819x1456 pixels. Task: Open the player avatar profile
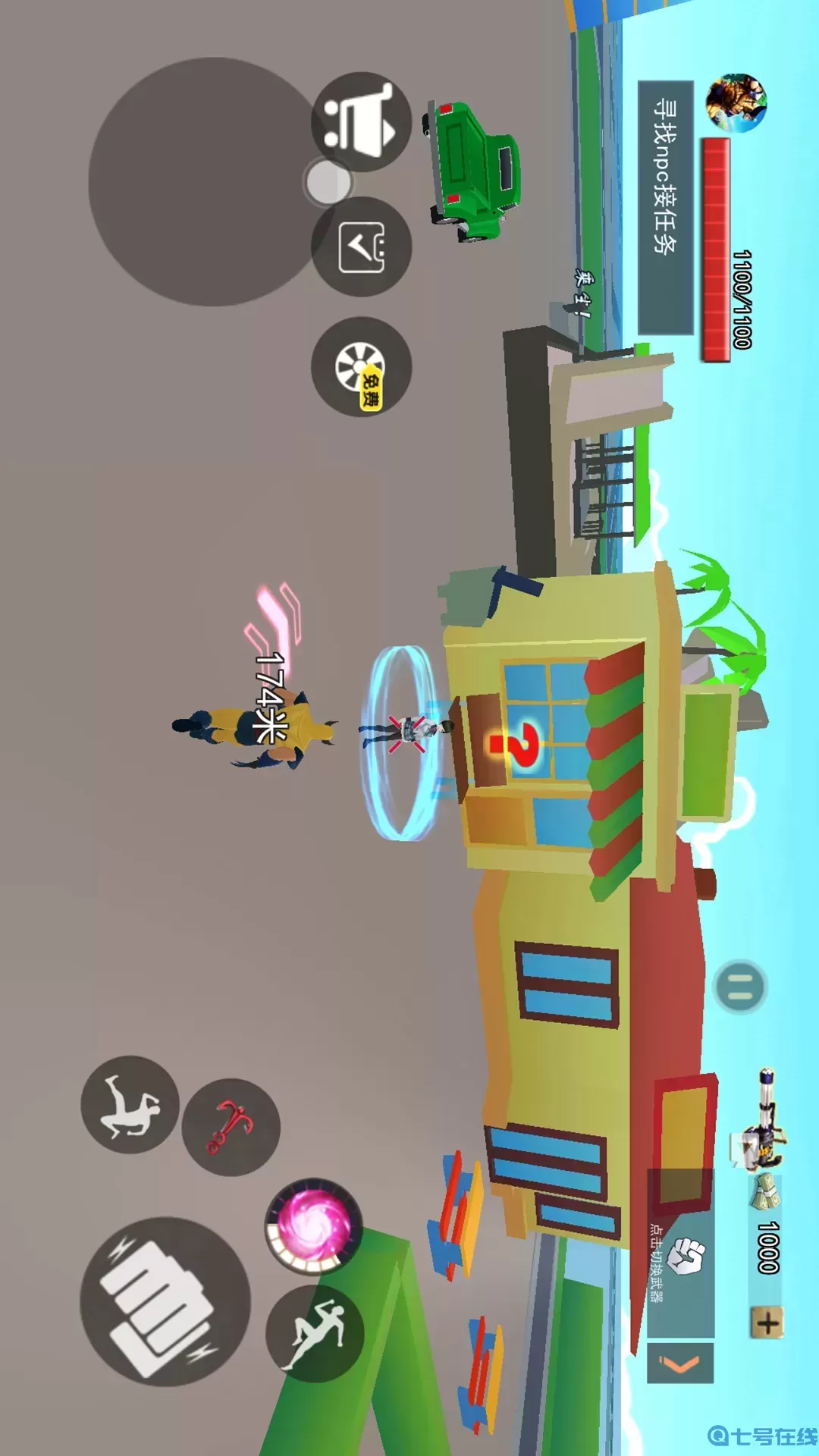point(736,102)
